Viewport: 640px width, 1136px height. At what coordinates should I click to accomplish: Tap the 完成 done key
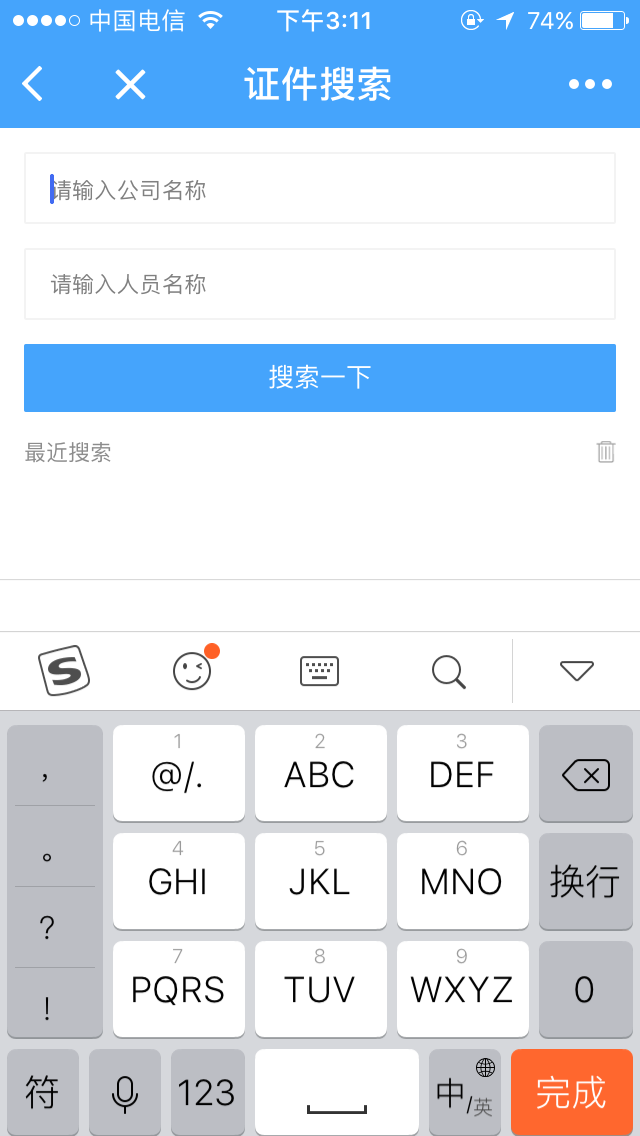coord(571,1092)
